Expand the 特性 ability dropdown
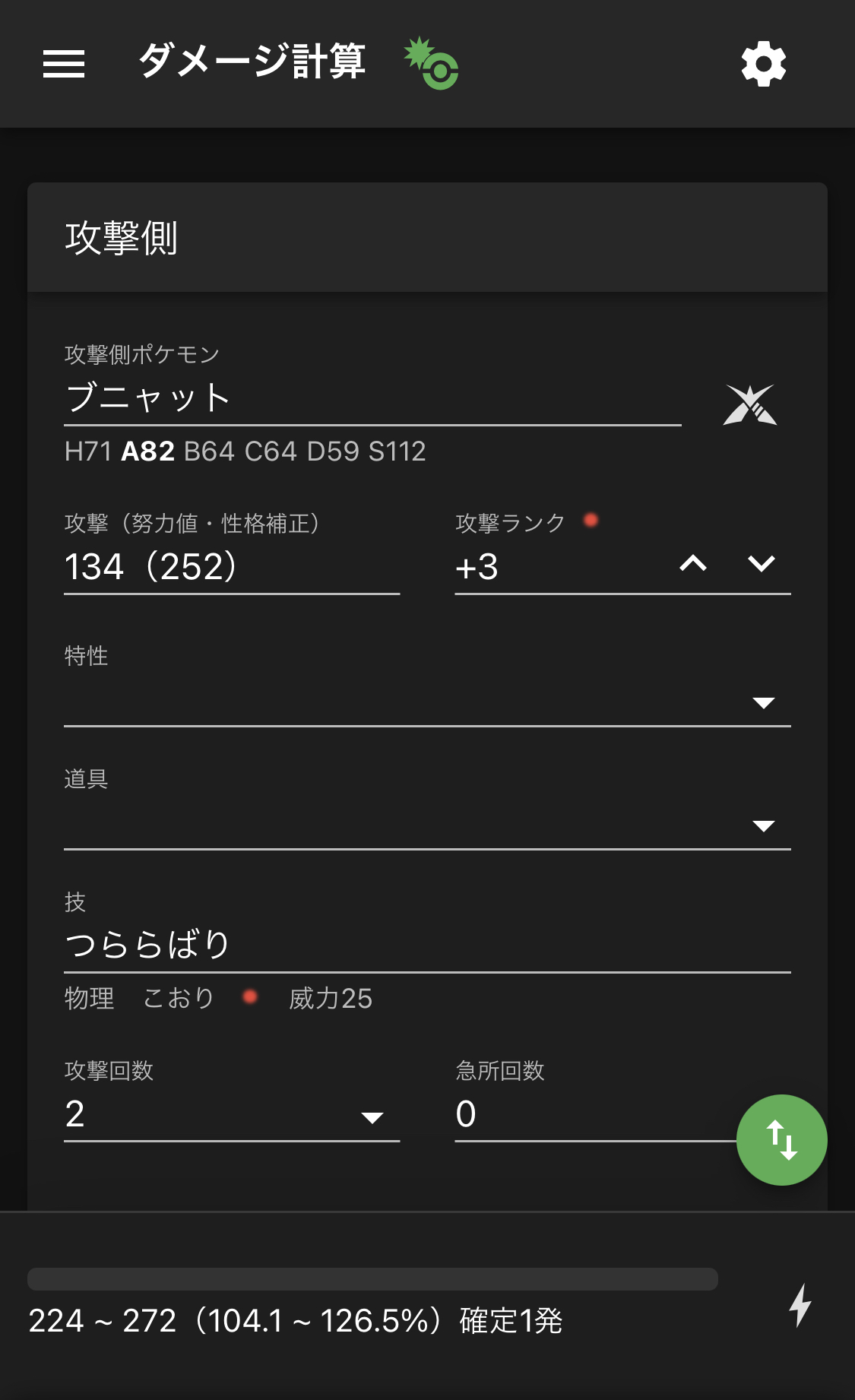855x1400 pixels. pyautogui.click(x=426, y=702)
